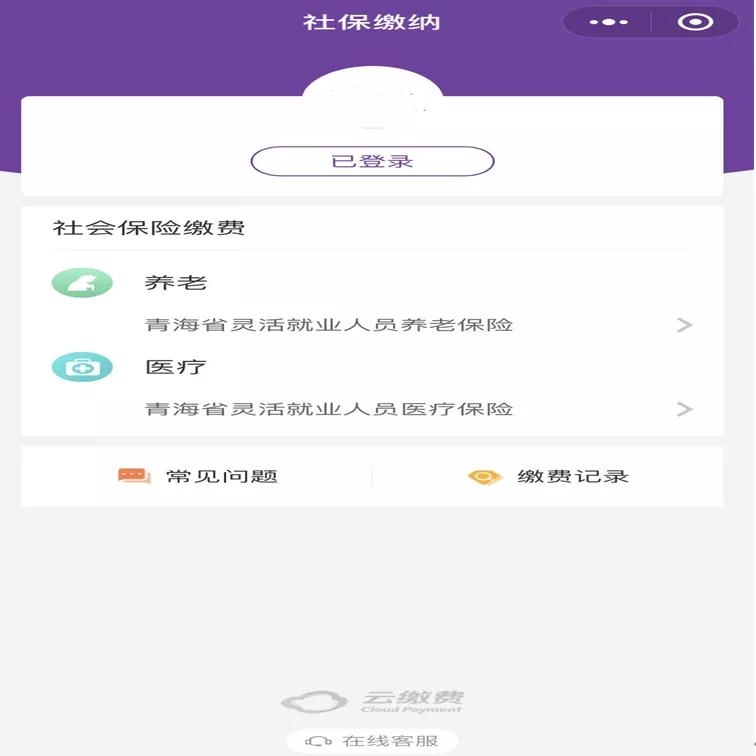The height and width of the screenshot is (756, 756).
Task: Contact 在线客服 online support
Action: pyautogui.click(x=372, y=741)
